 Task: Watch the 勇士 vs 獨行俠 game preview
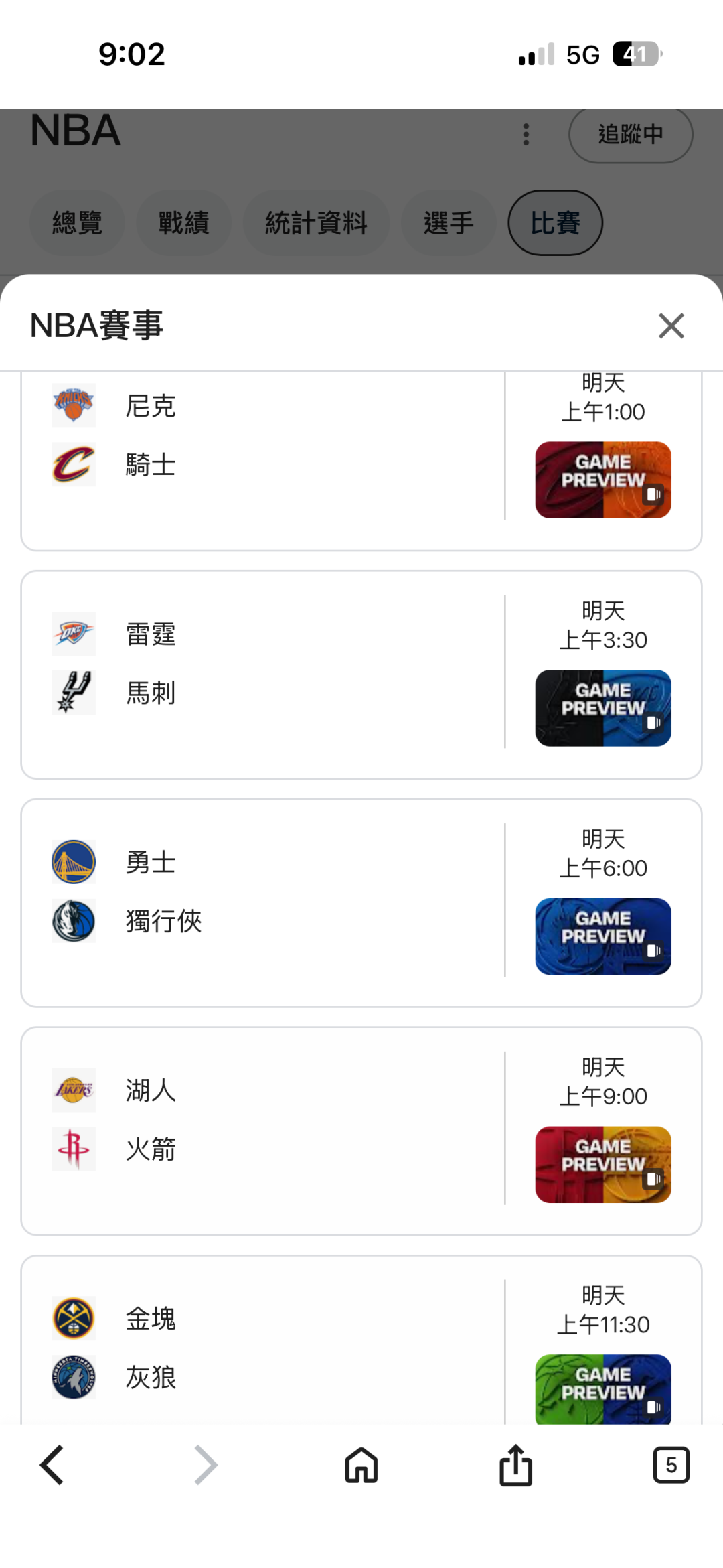602,936
